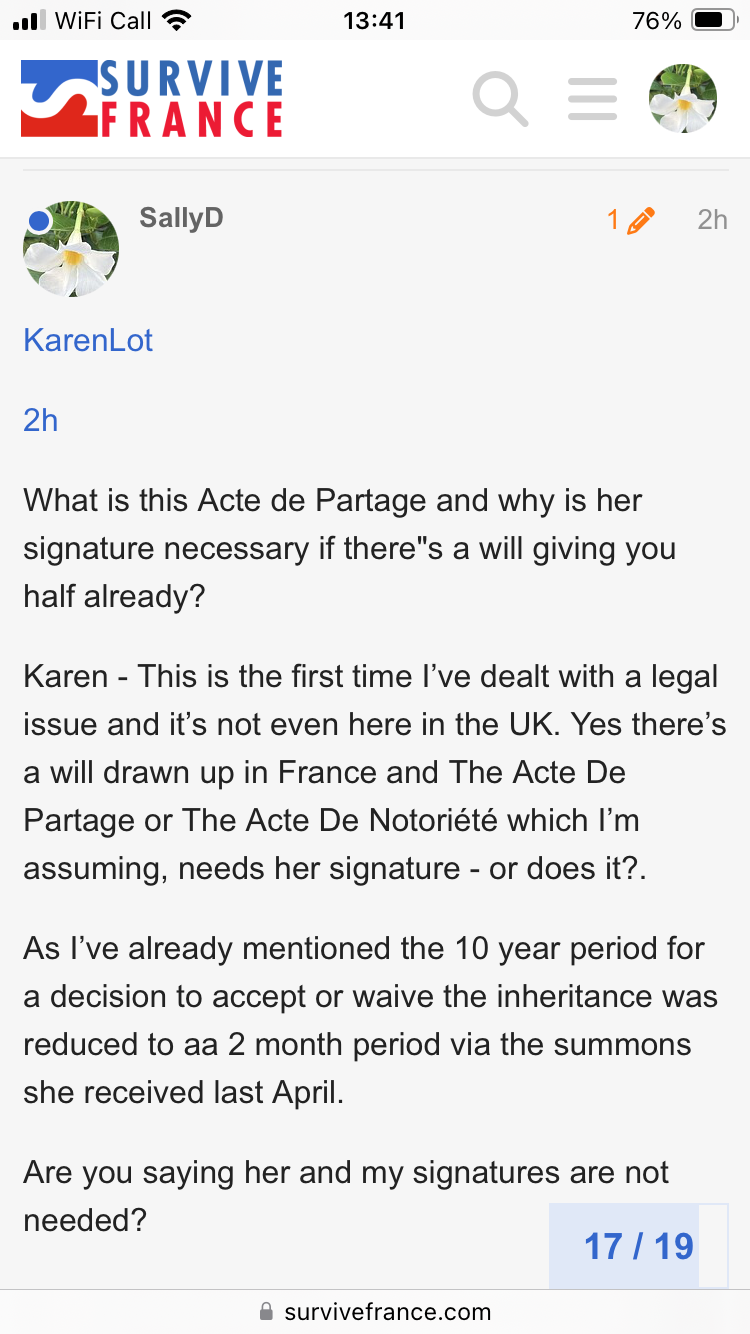The image size is (750, 1334).
Task: Open the forum search
Action: (500, 98)
